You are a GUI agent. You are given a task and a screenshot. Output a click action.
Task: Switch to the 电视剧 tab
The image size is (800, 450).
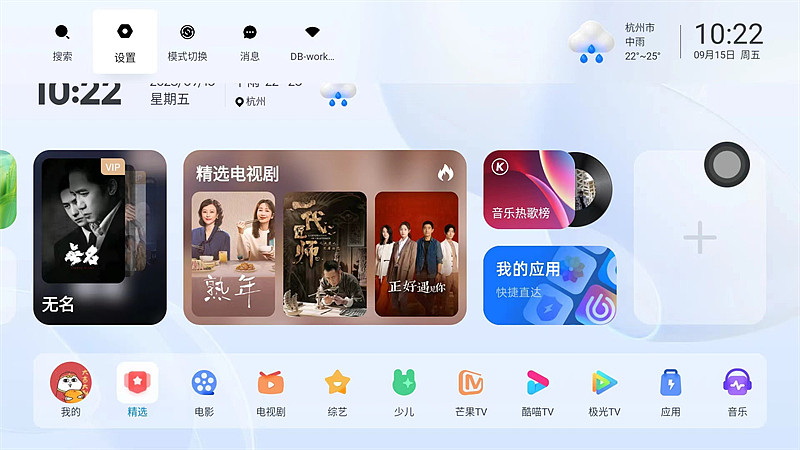(x=271, y=390)
